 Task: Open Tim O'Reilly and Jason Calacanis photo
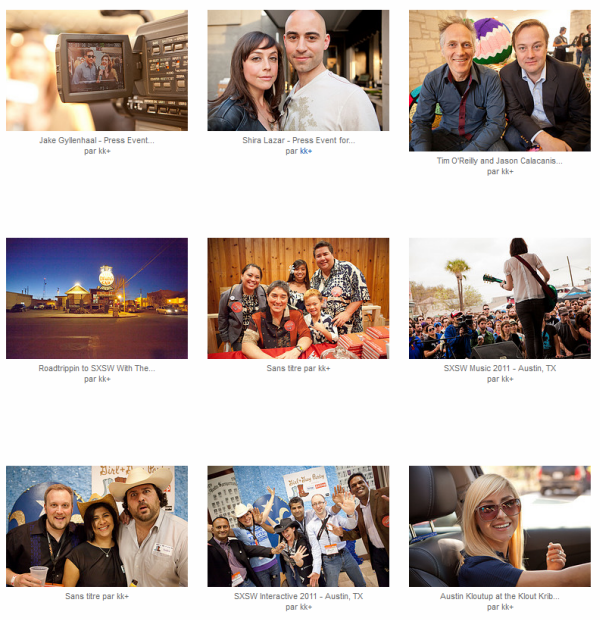[x=499, y=81]
